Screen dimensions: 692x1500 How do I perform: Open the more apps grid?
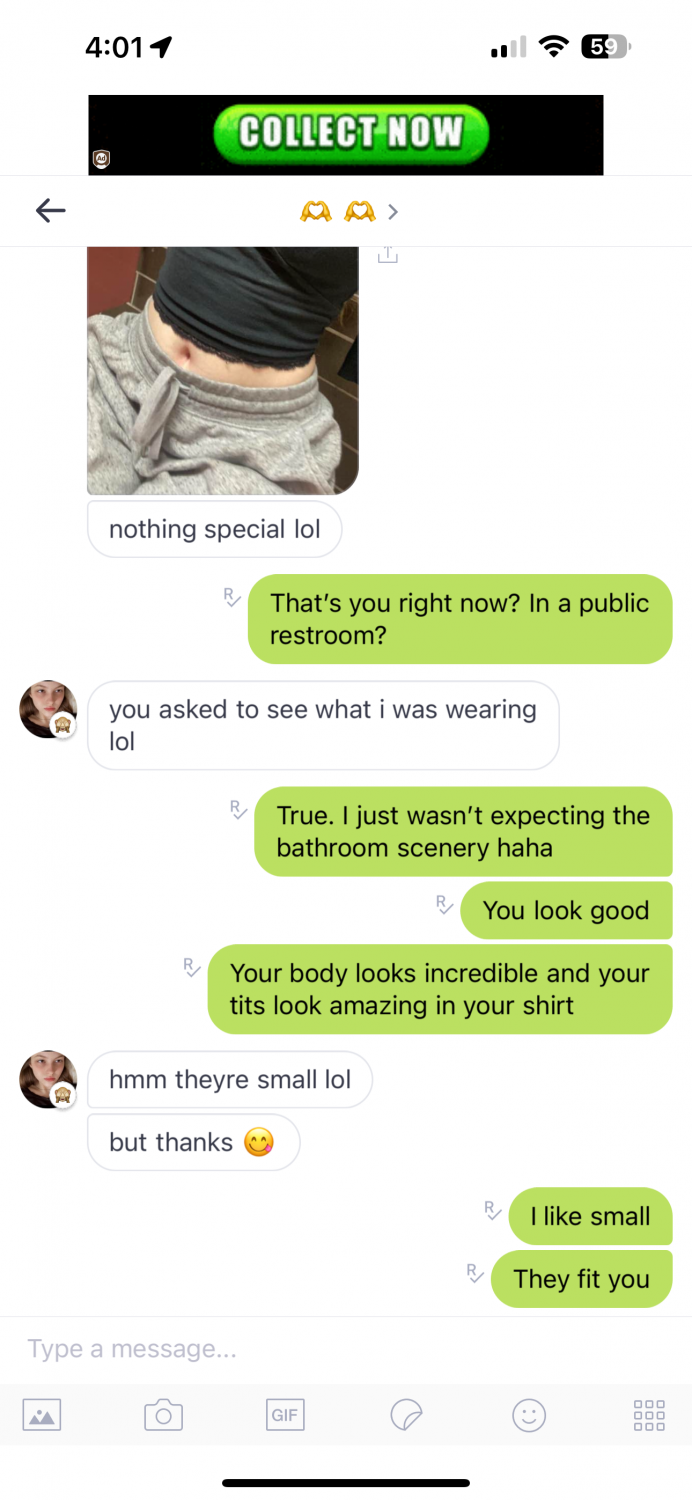(x=649, y=1415)
